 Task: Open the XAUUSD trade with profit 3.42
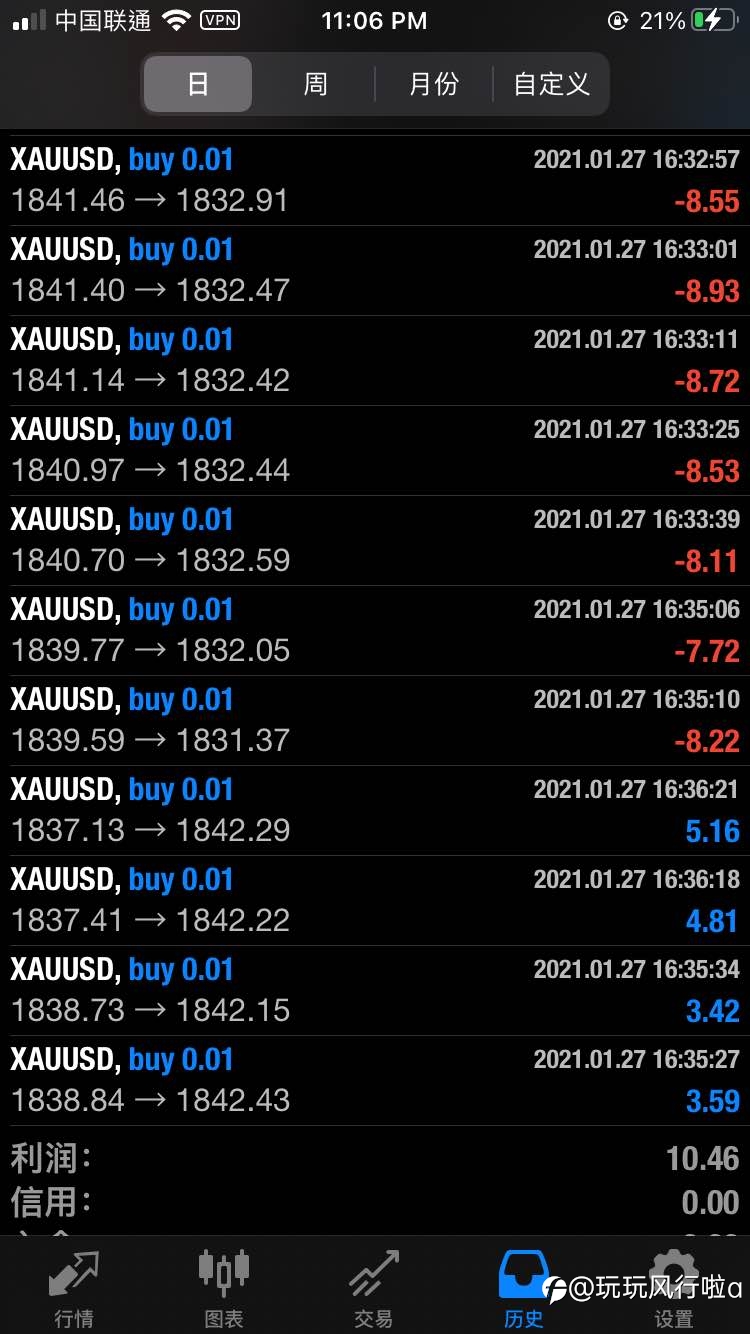pyautogui.click(x=375, y=990)
